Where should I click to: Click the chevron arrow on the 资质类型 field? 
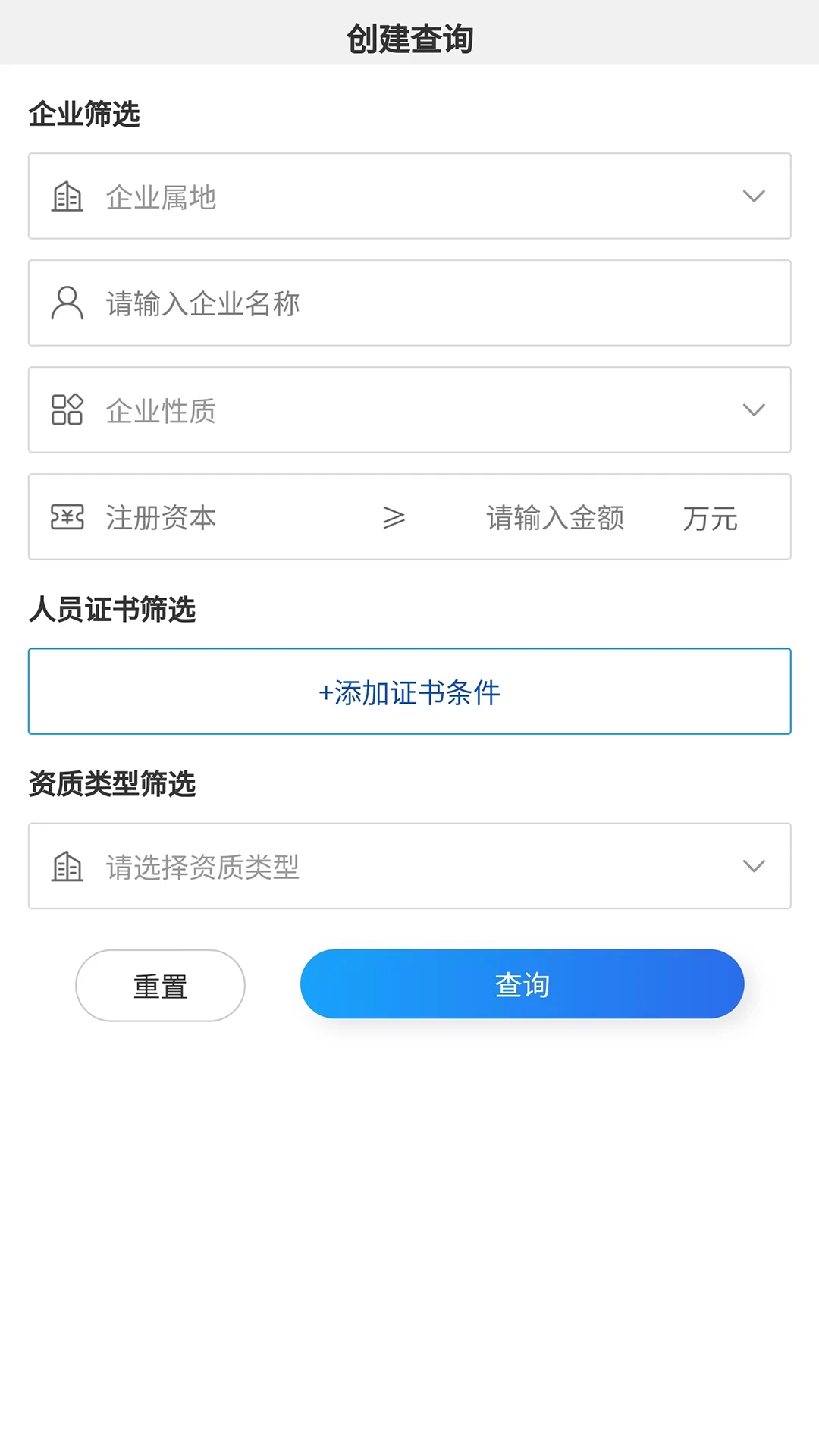click(754, 866)
